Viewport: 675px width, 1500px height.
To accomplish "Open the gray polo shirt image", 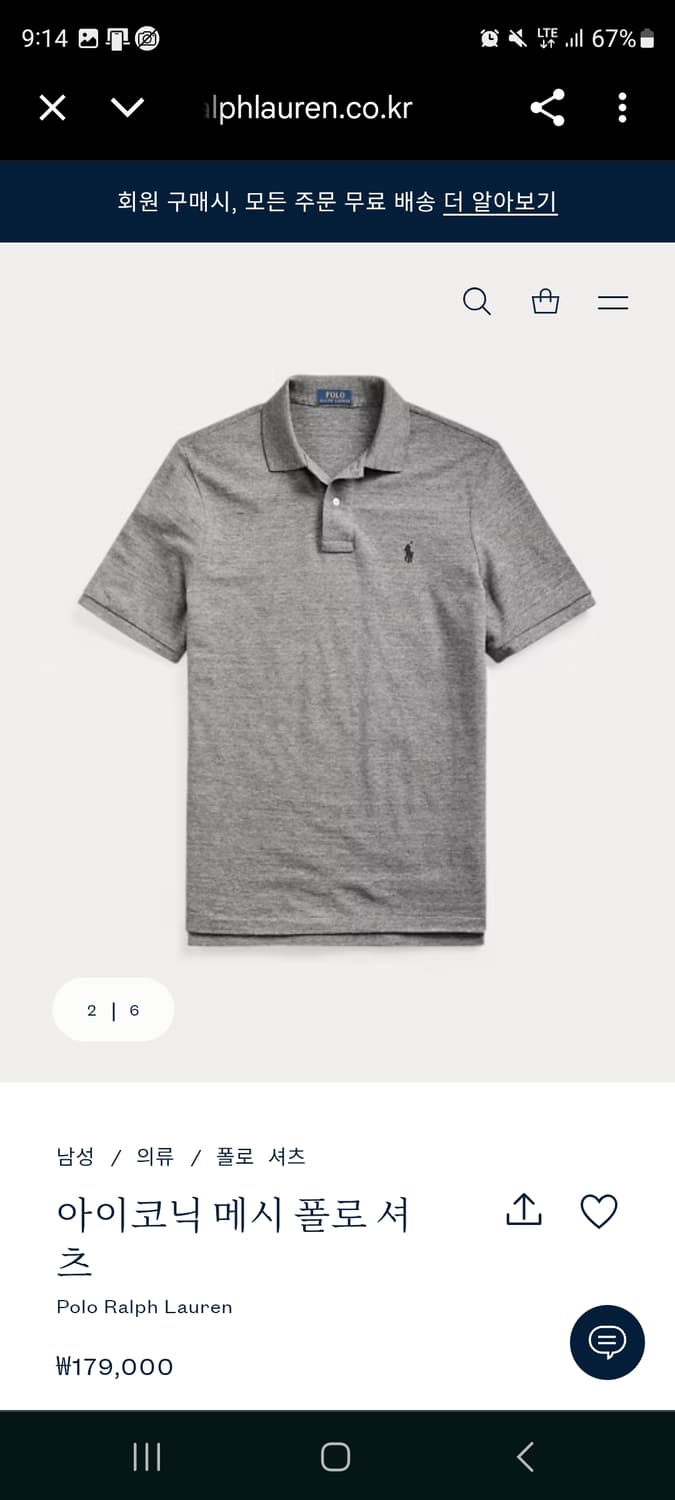I will [336, 660].
